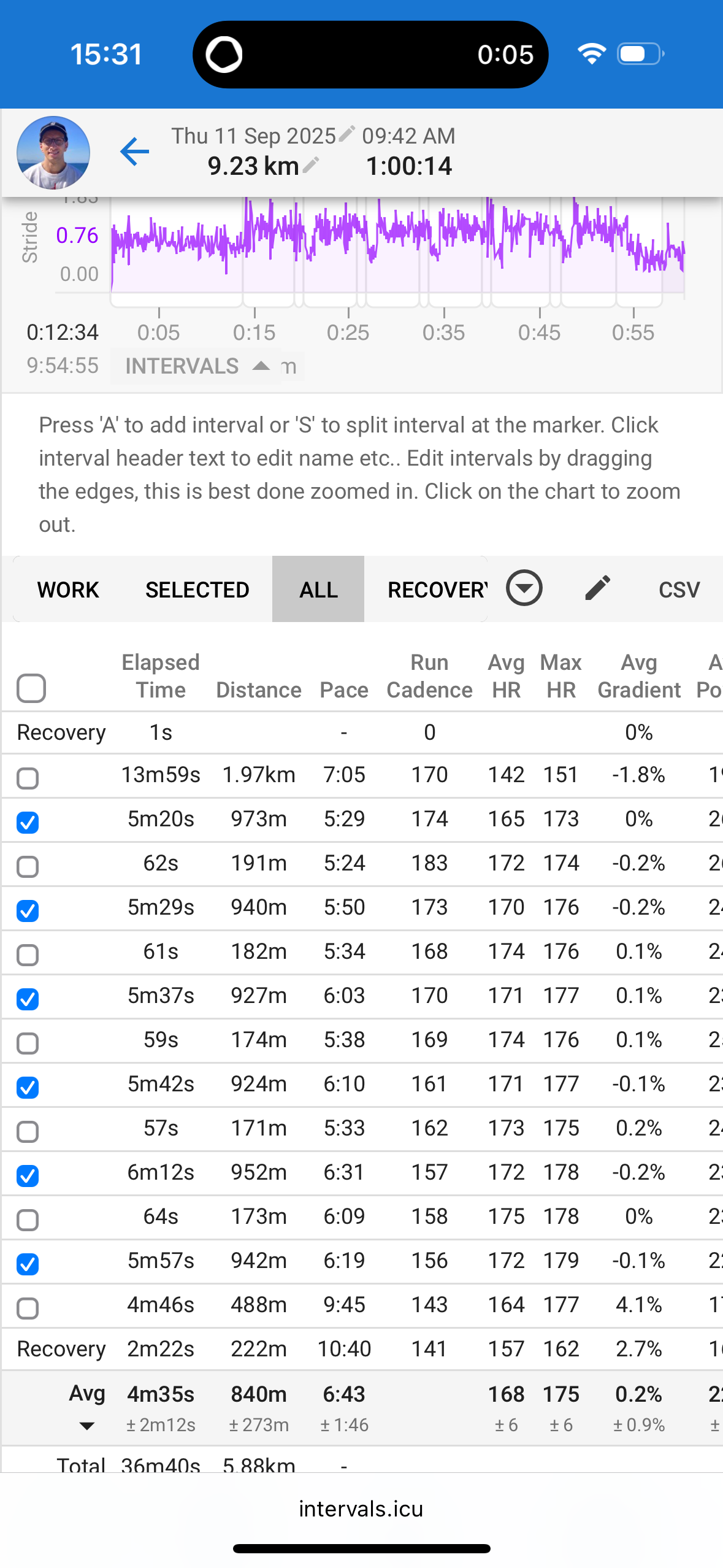Open the profile avatar picture
Image resolution: width=723 pixels, height=1568 pixels.
pyautogui.click(x=53, y=153)
